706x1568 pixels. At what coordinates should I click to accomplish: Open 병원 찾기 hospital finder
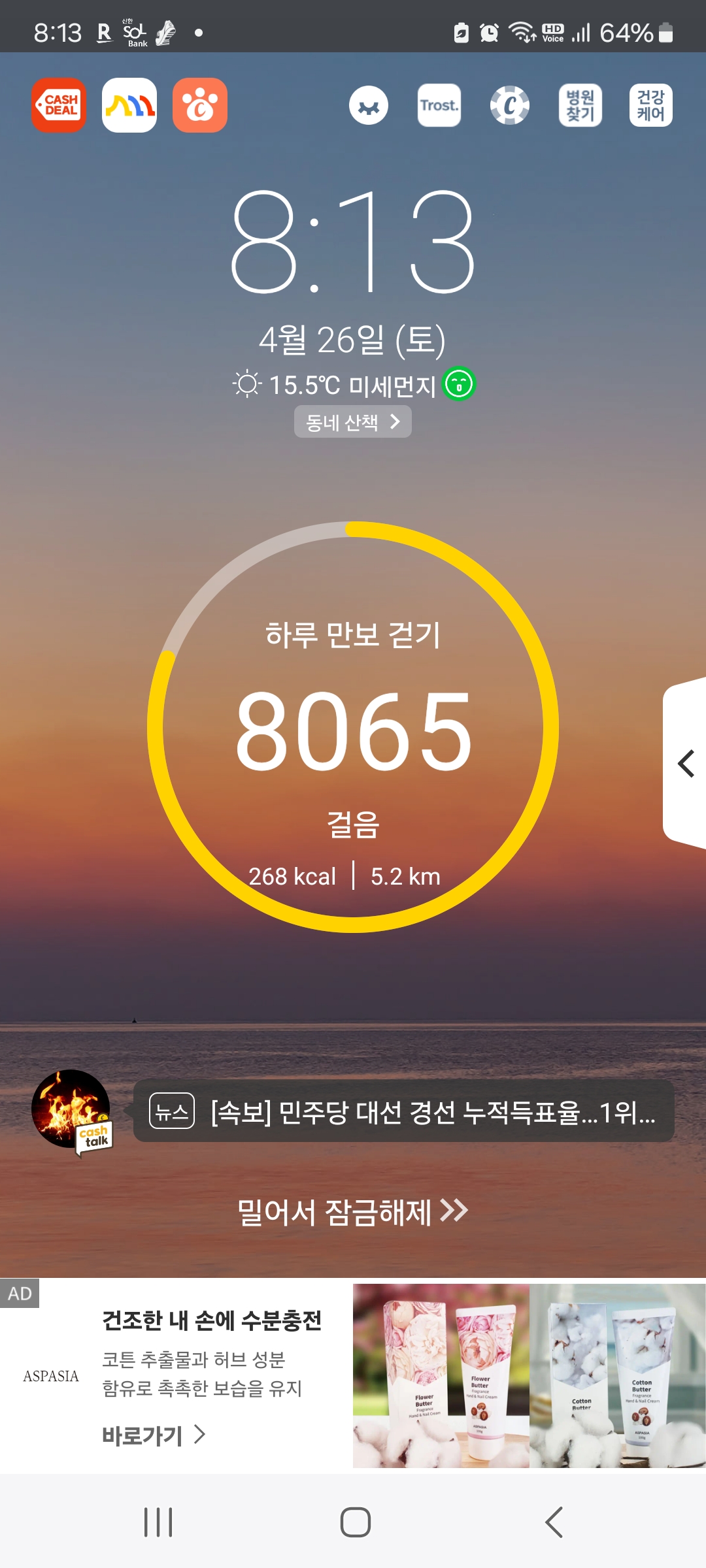click(x=580, y=105)
